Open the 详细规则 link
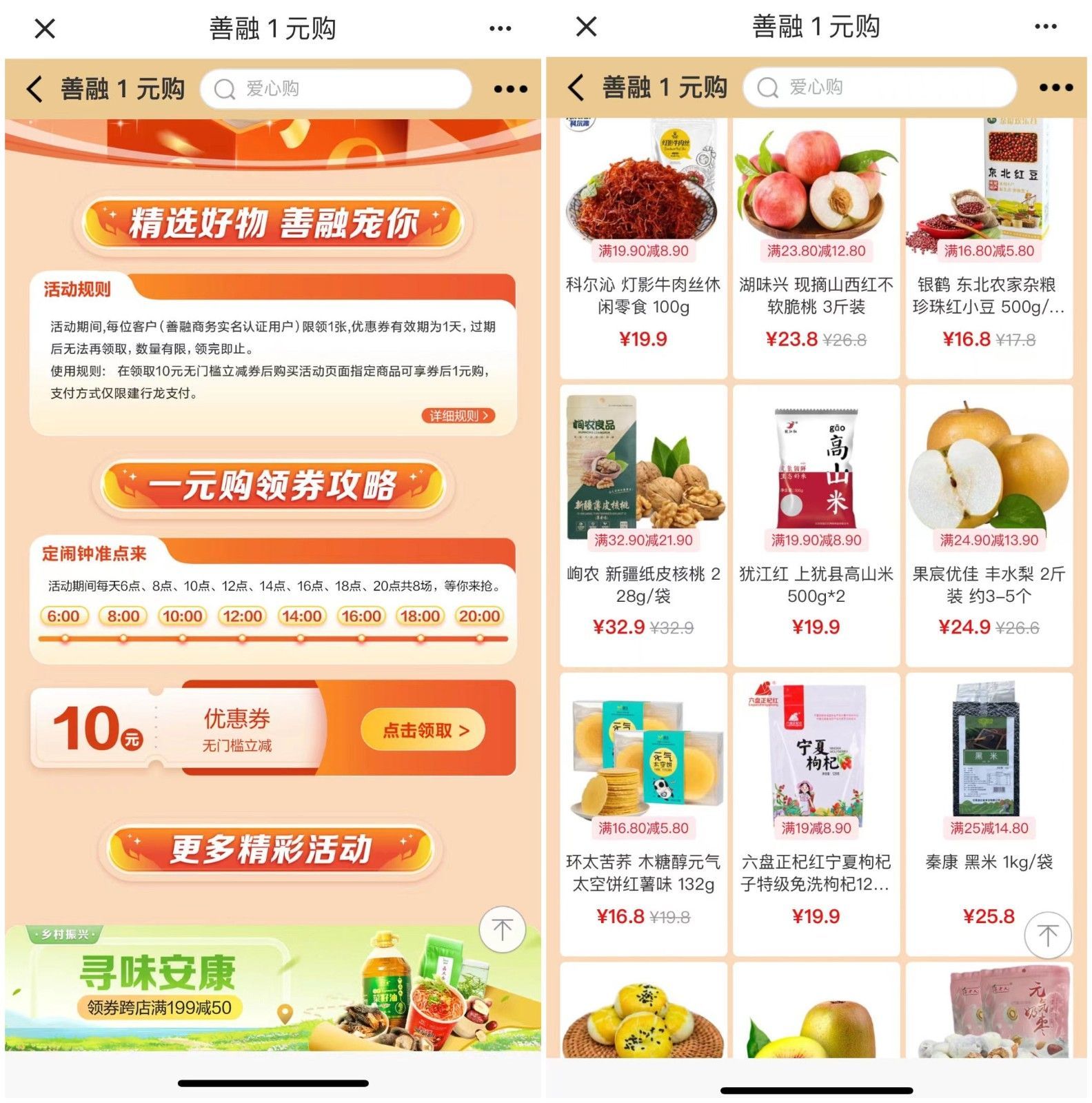The height and width of the screenshot is (1103, 1092). point(458,416)
